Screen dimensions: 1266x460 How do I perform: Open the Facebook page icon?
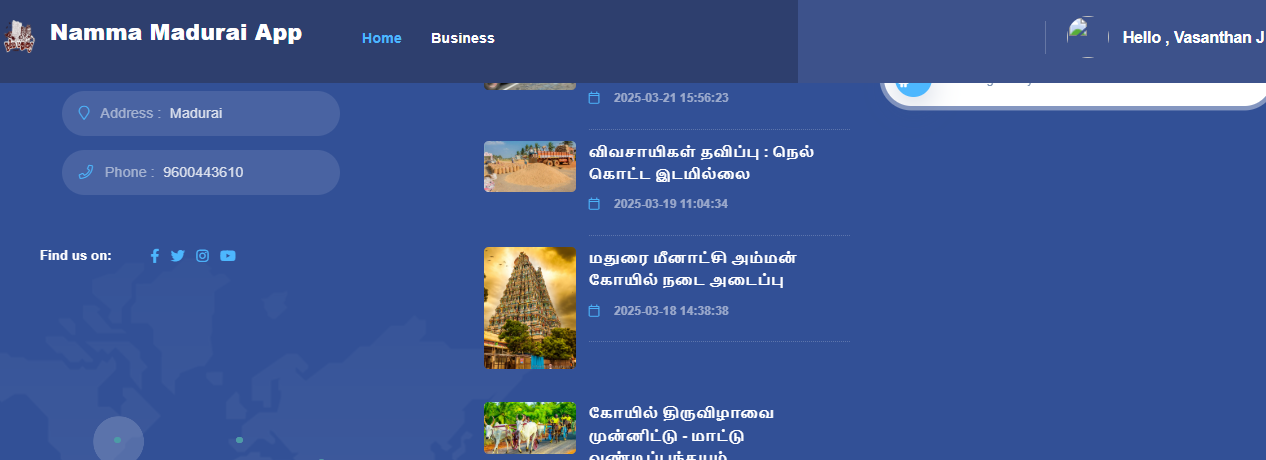click(x=155, y=256)
